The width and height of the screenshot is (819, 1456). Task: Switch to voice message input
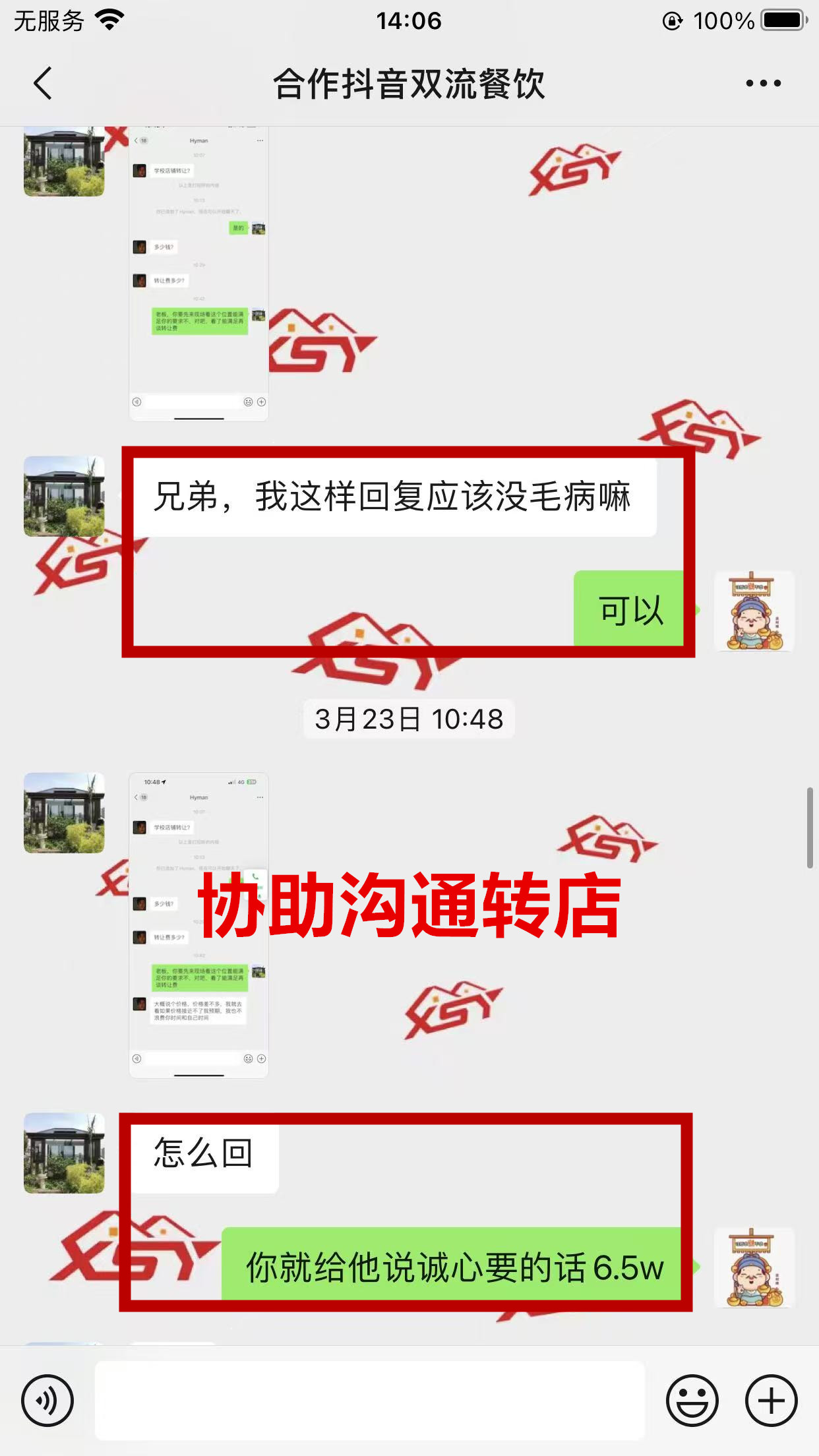(47, 1401)
